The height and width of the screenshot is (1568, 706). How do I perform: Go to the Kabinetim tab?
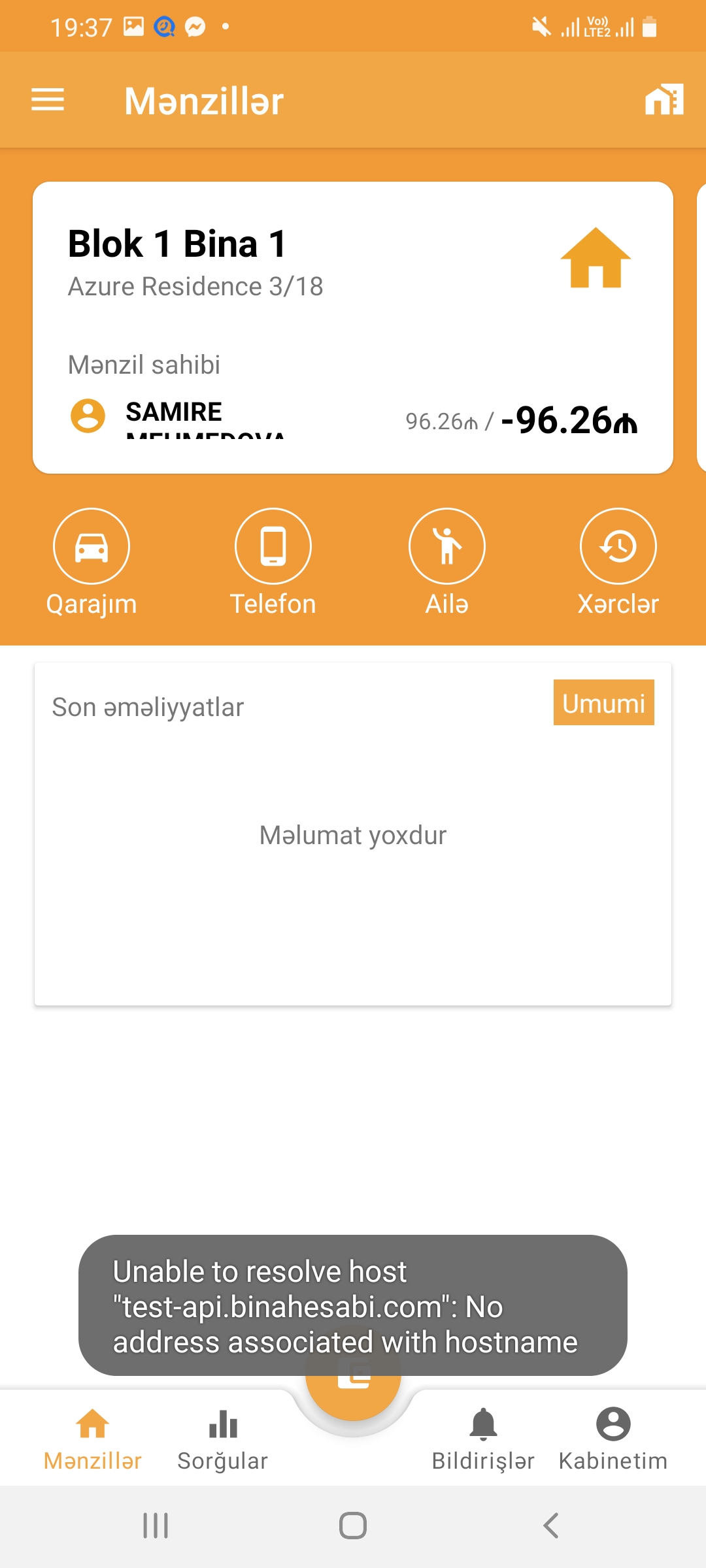[613, 1439]
